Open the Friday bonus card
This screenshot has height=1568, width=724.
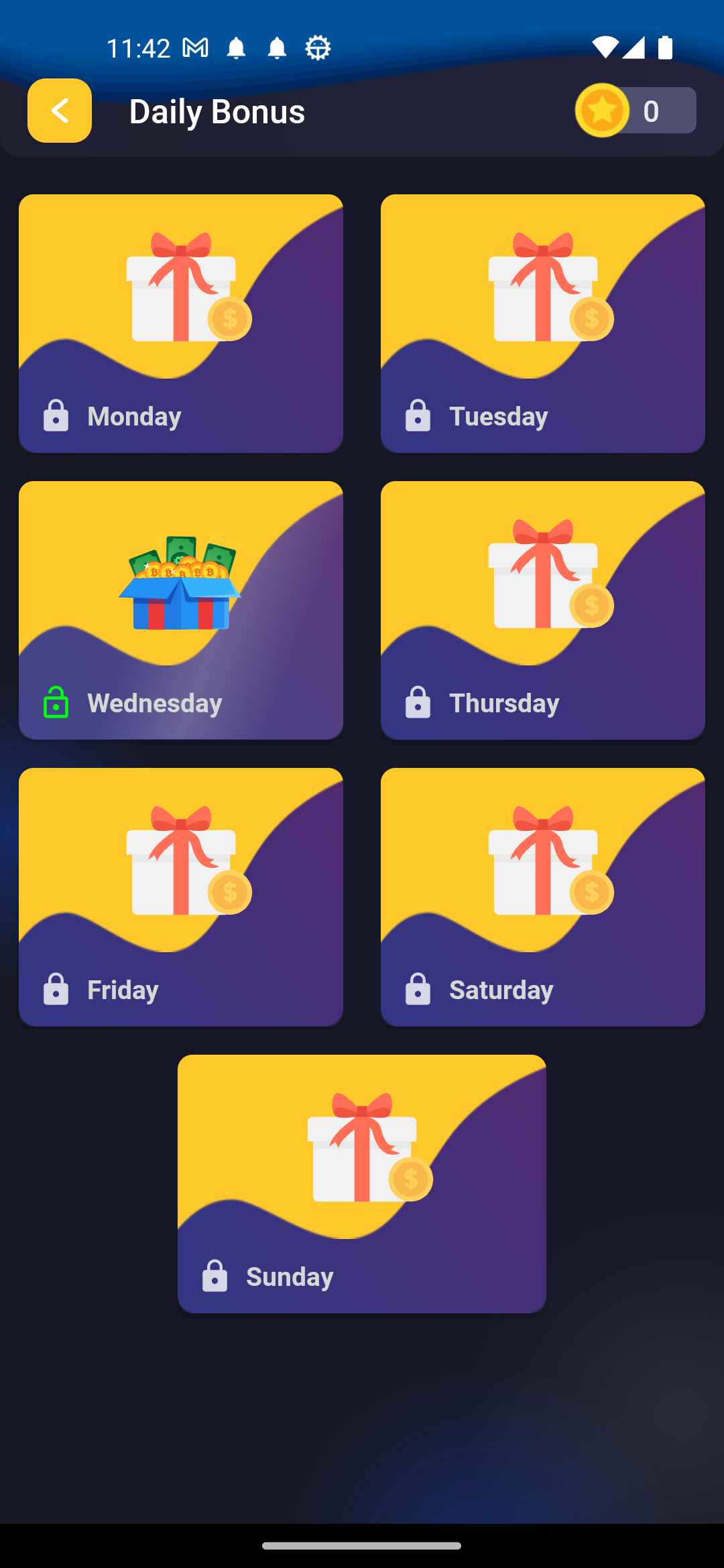pyautogui.click(x=181, y=897)
